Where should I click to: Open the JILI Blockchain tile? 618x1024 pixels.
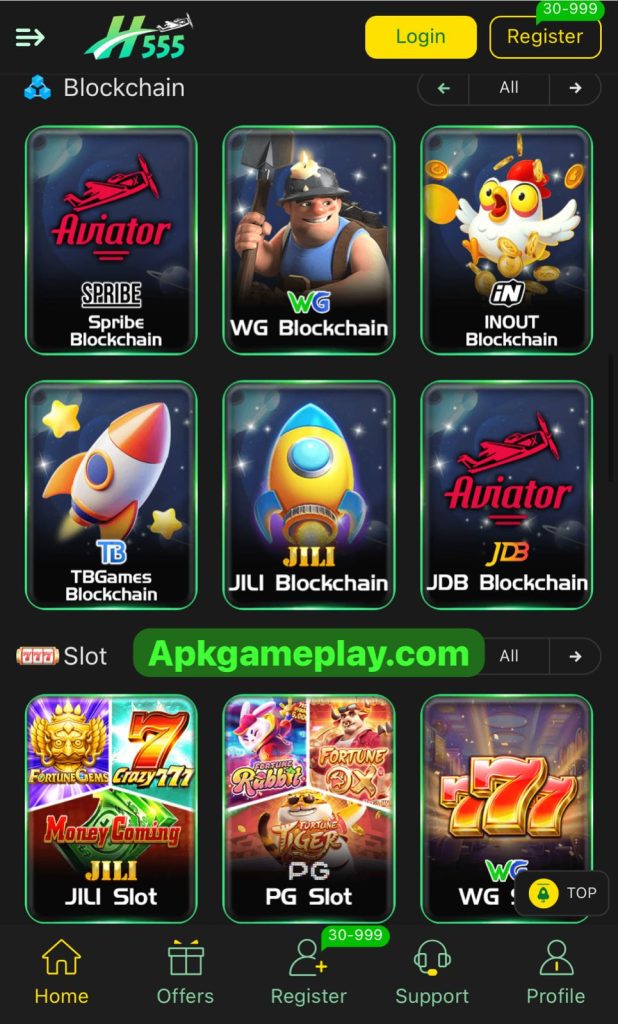[309, 495]
